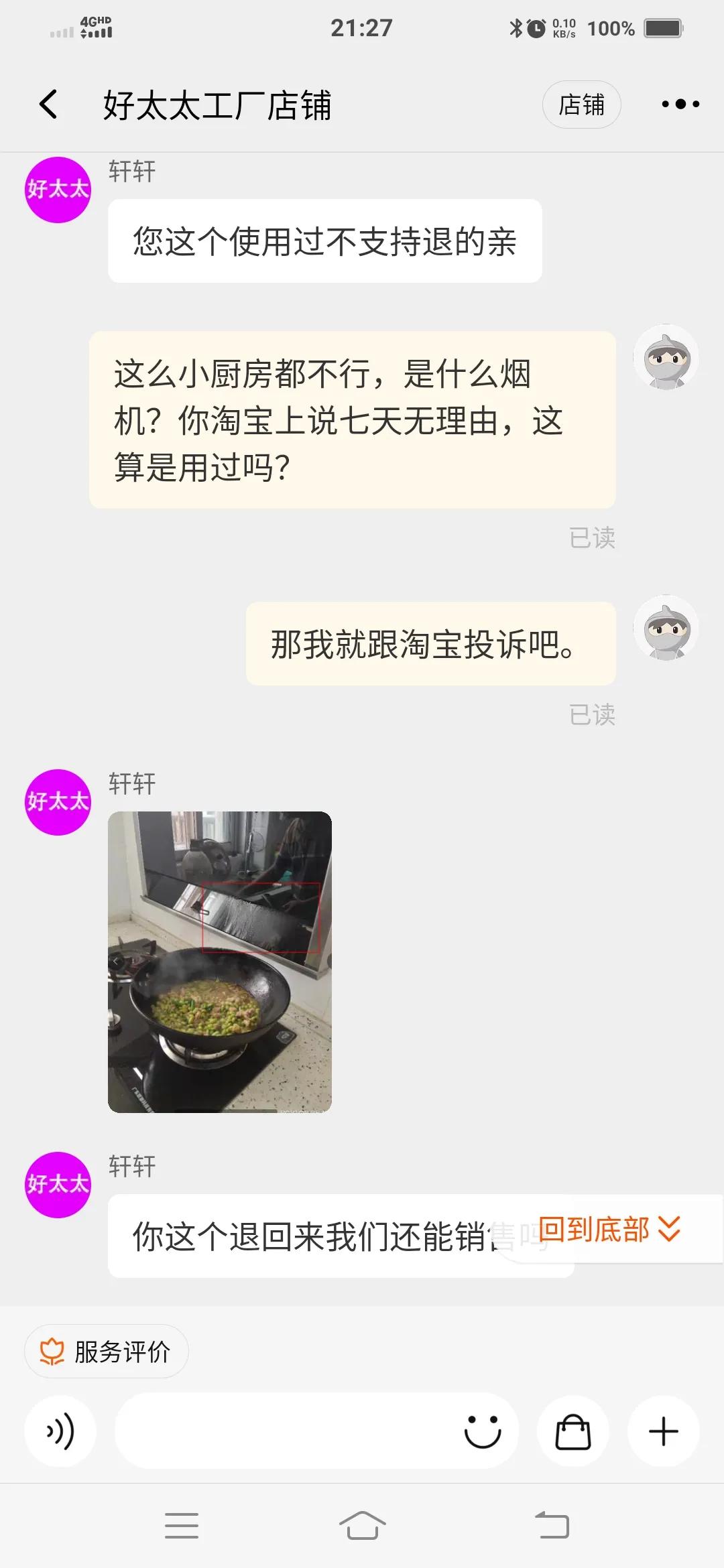Tap the plus icon to add attachments
724x1568 pixels.
(662, 1431)
